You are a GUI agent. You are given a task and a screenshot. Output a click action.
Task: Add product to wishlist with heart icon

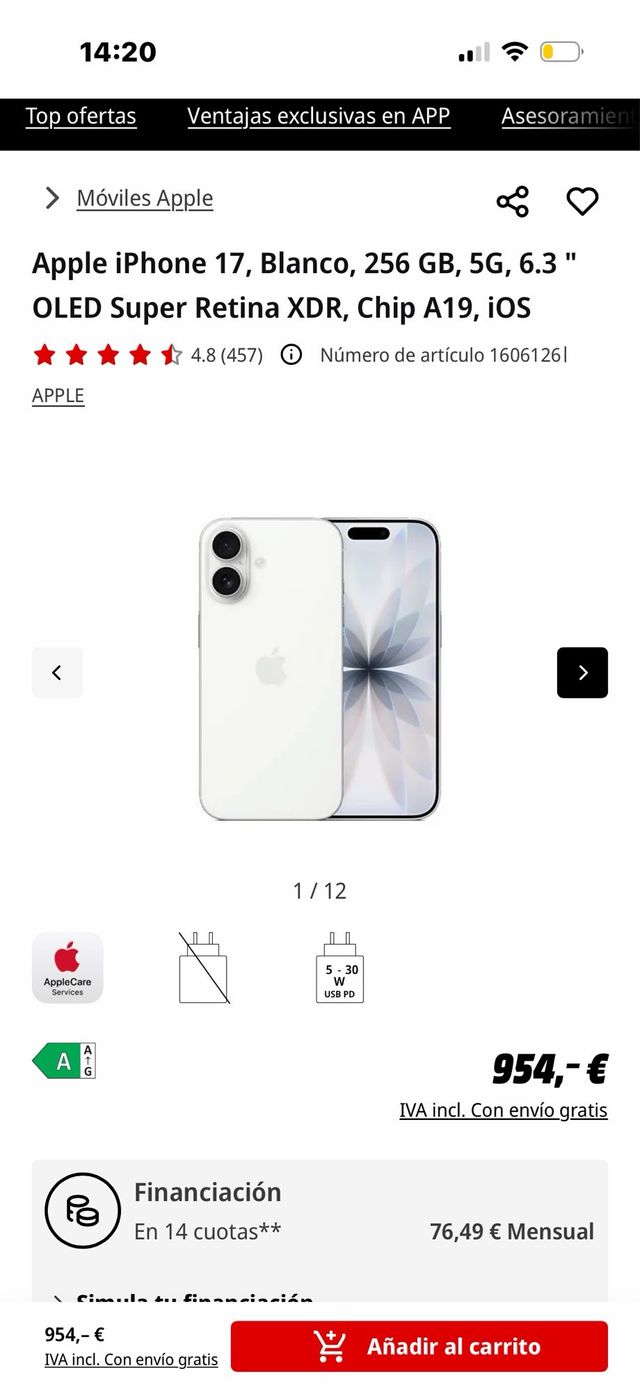coord(582,202)
